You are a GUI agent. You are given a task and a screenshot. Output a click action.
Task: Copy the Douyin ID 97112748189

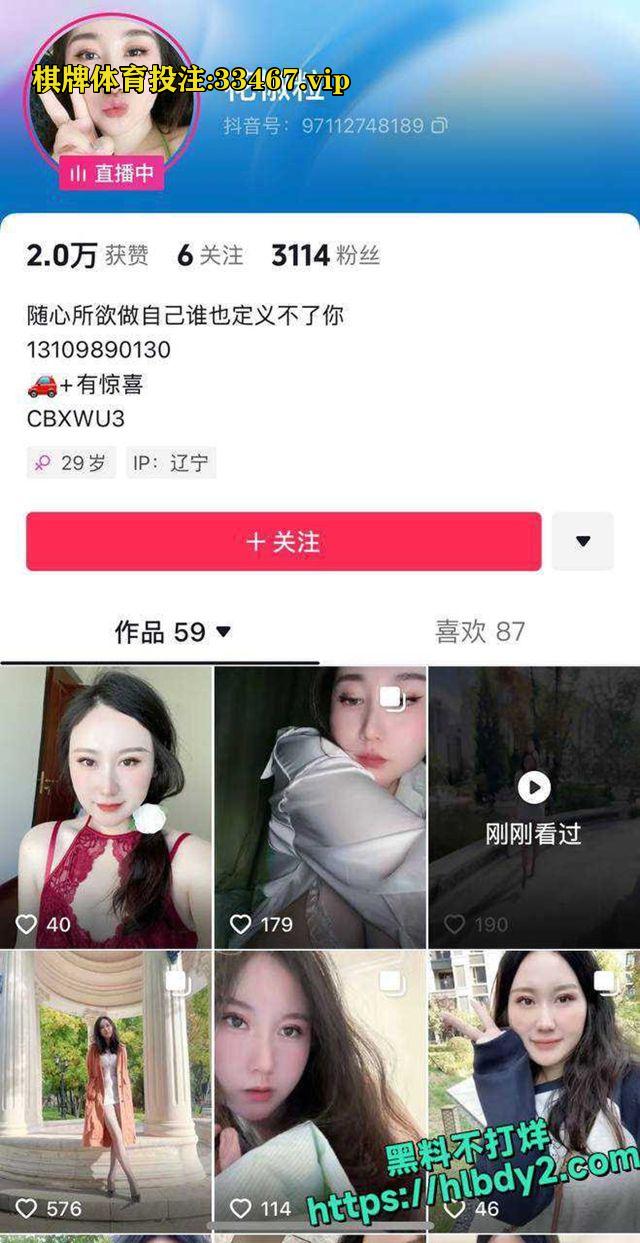(439, 126)
